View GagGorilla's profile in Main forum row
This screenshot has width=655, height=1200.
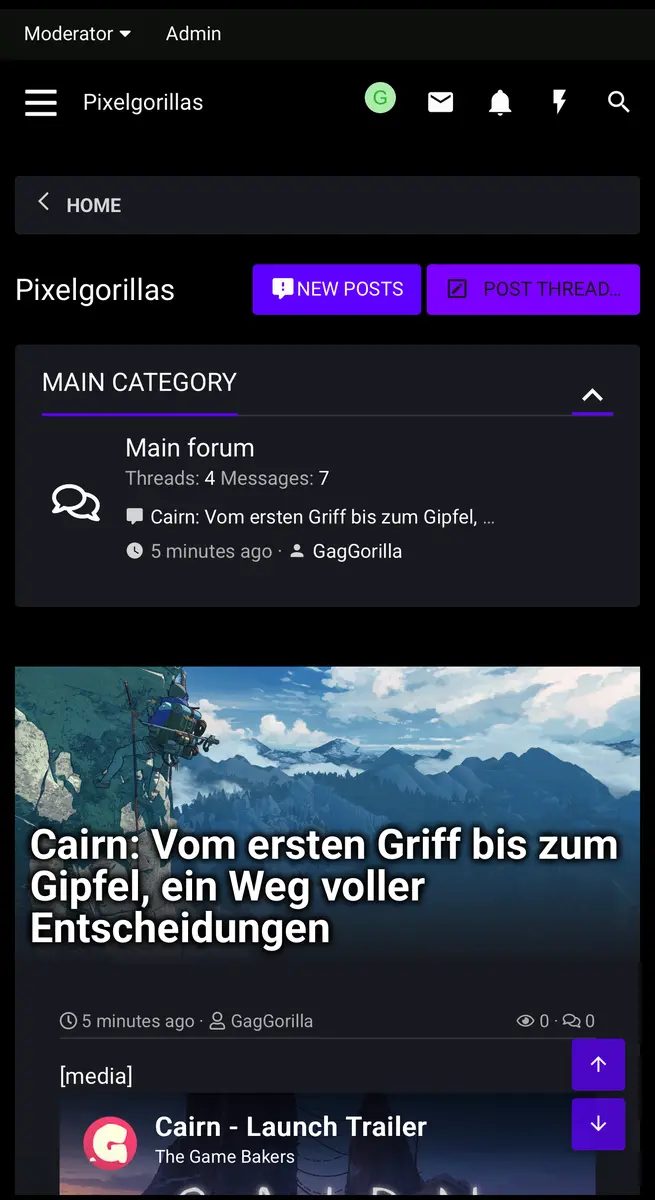tap(357, 551)
